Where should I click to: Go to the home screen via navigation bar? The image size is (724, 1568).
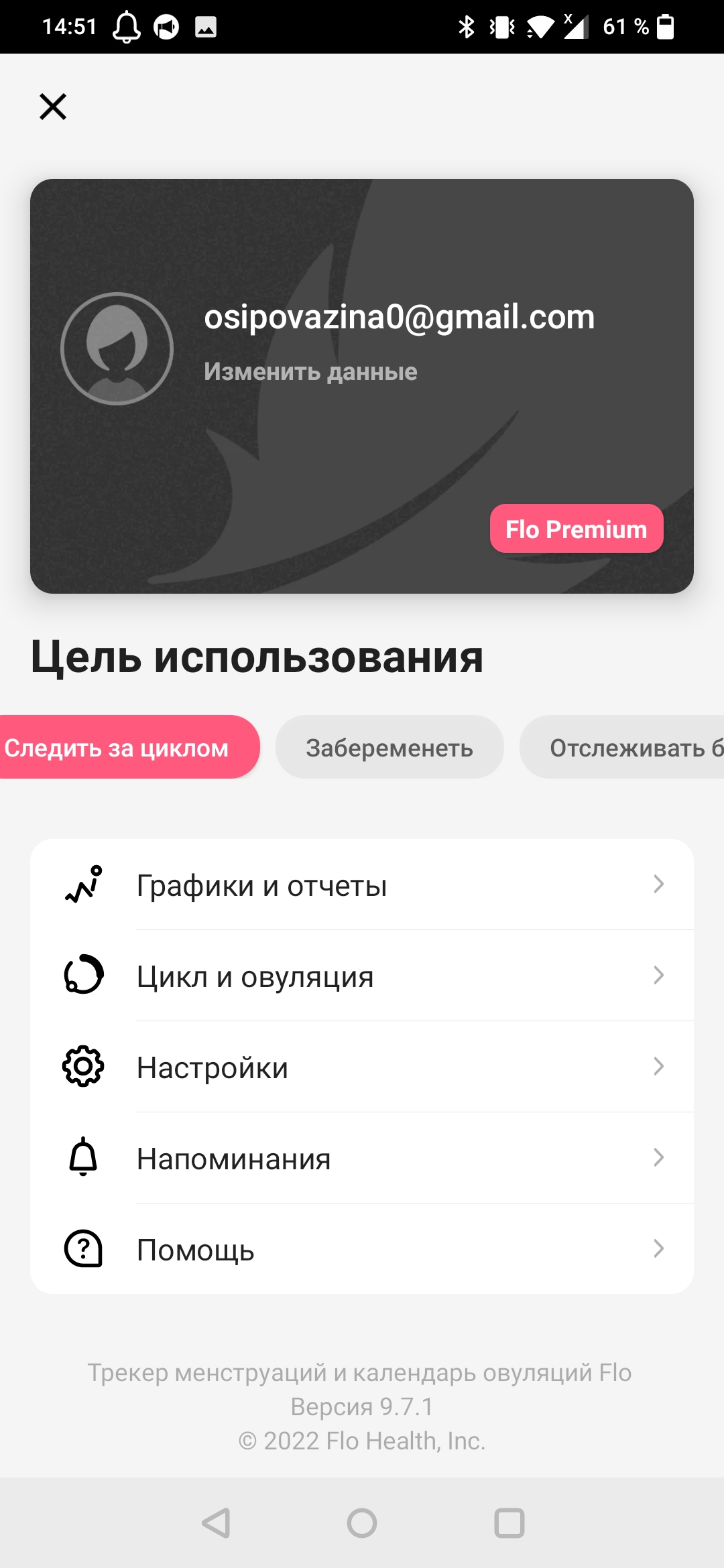click(x=362, y=1523)
